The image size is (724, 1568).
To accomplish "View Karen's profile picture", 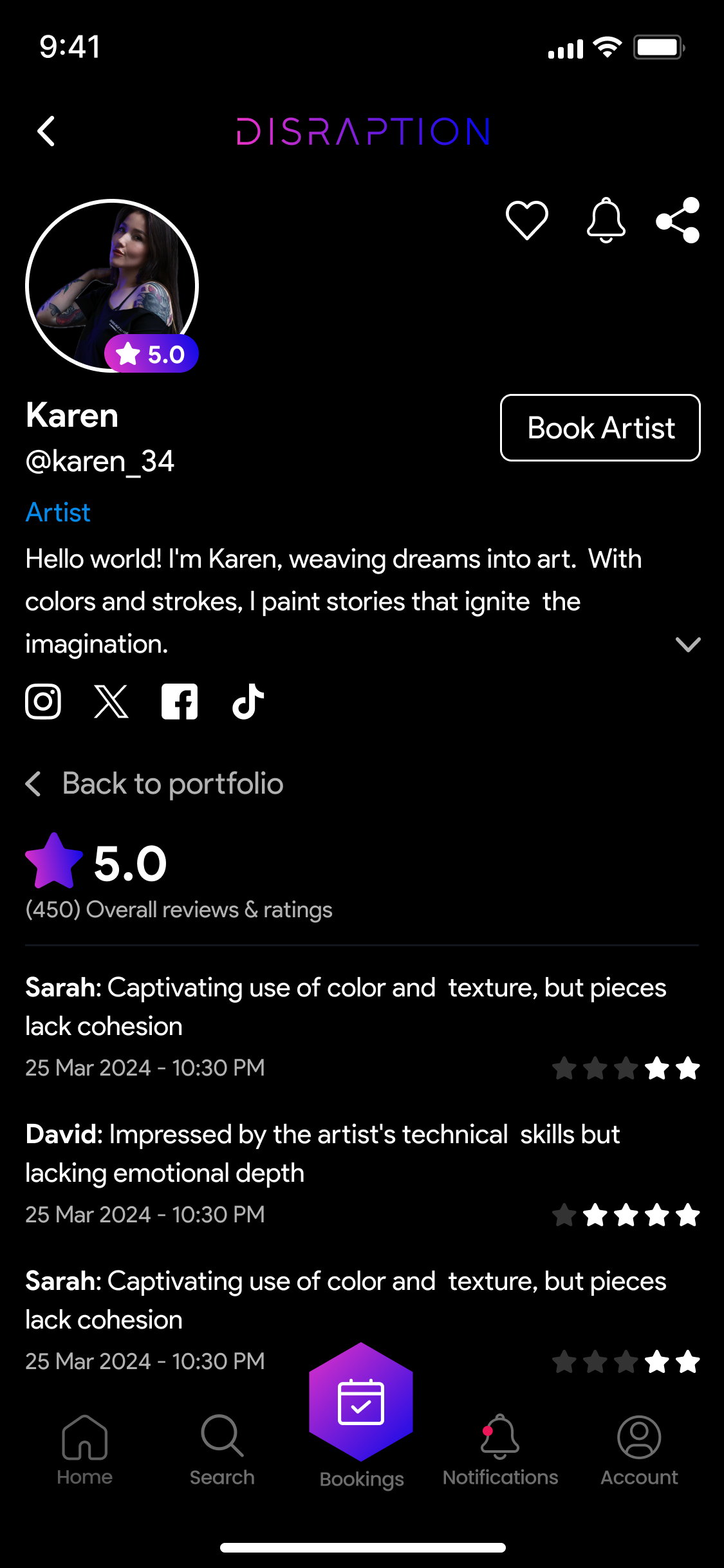I will (x=112, y=286).
